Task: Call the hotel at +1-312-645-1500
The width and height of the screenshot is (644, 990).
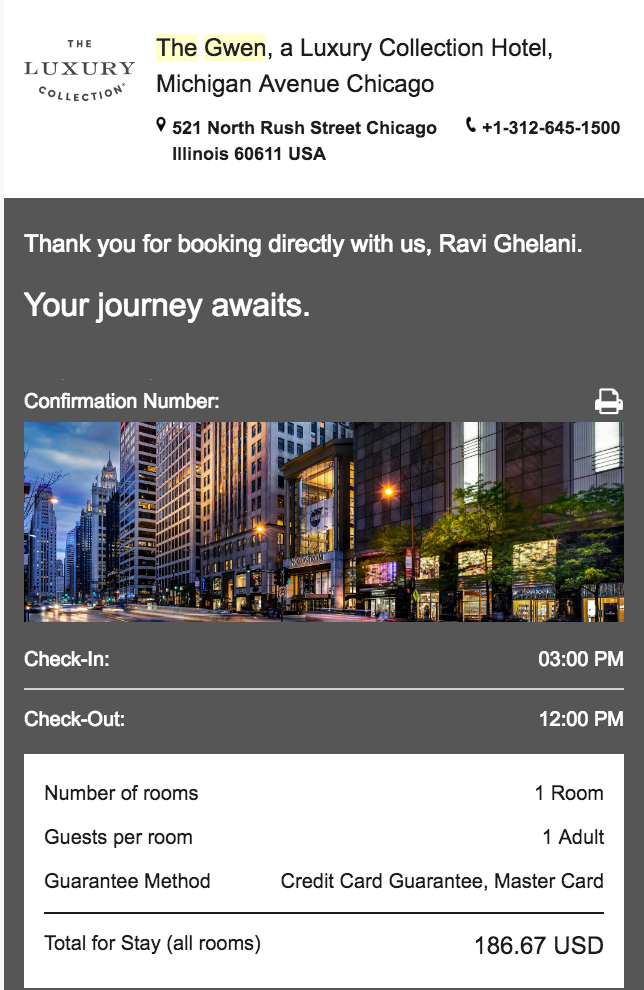Action: coord(550,128)
